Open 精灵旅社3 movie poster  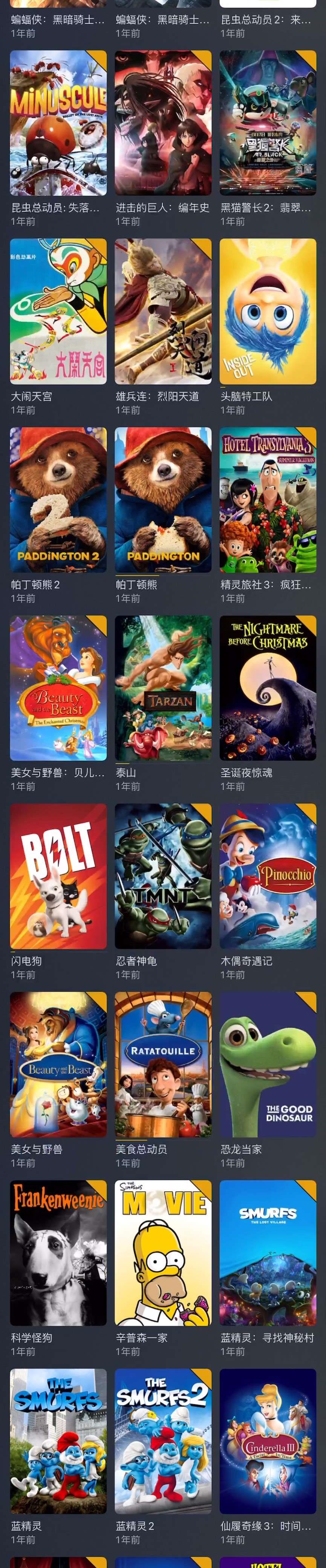pyautogui.click(x=268, y=499)
